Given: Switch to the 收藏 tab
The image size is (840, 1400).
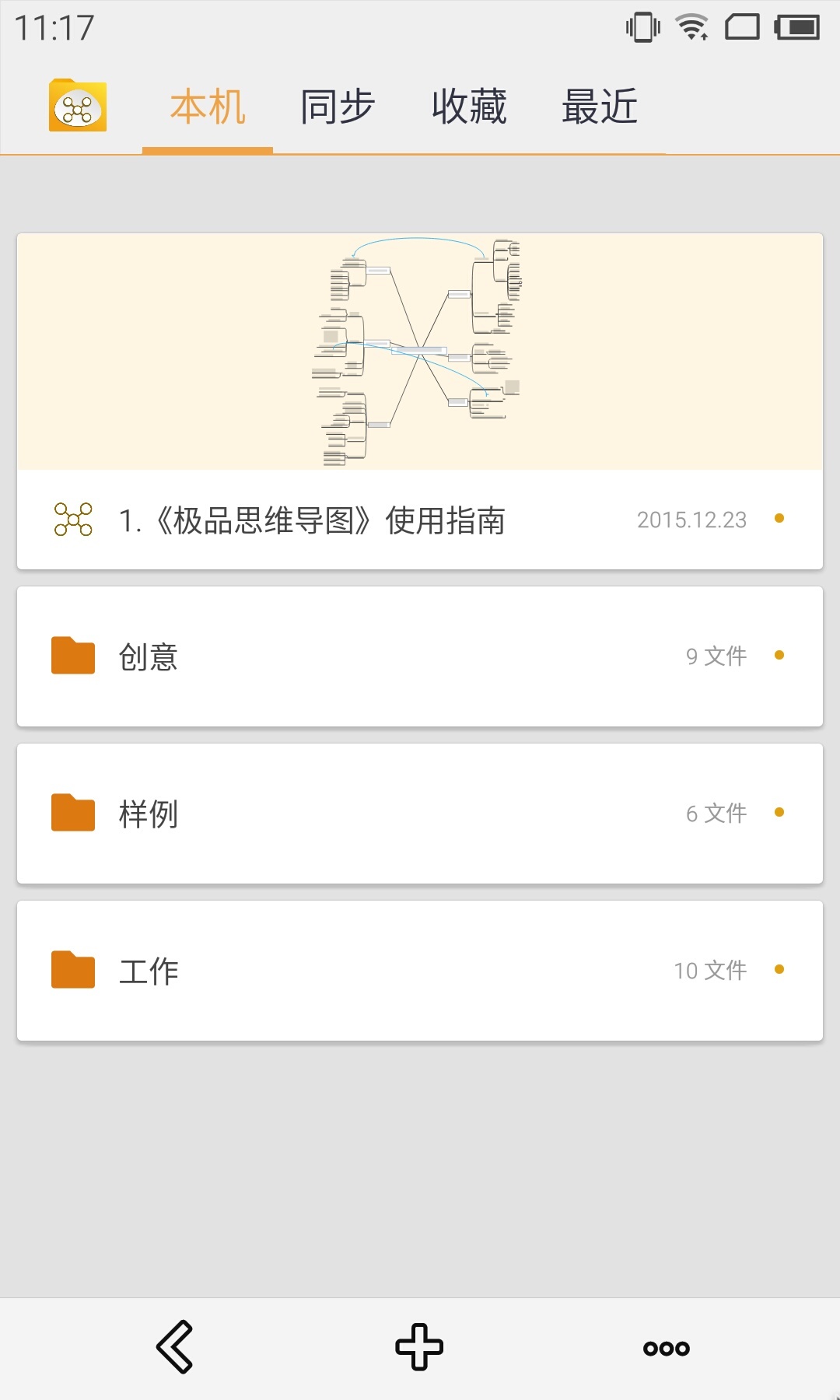Looking at the screenshot, I should [x=469, y=107].
